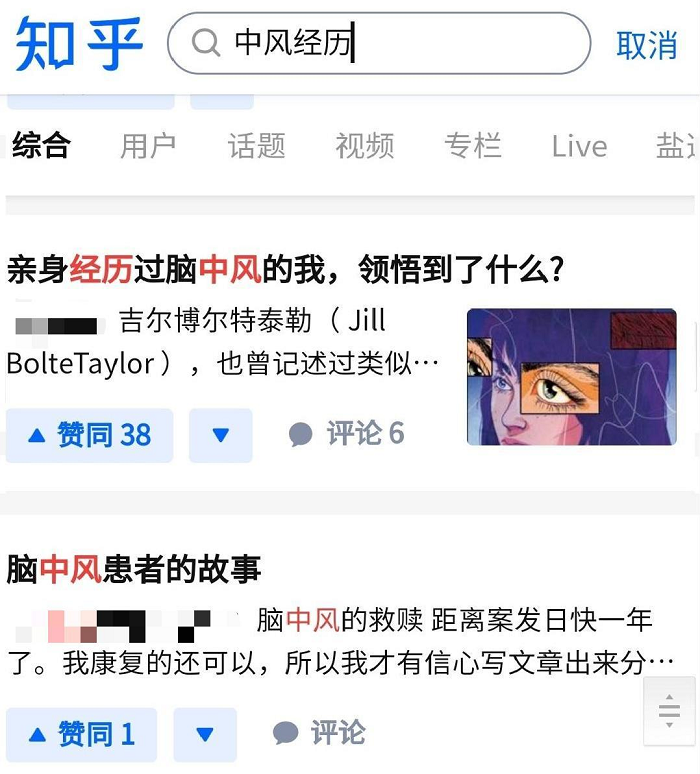The width and height of the screenshot is (700, 774).
Task: Open the illustrated face thumbnail
Action: [x=571, y=376]
